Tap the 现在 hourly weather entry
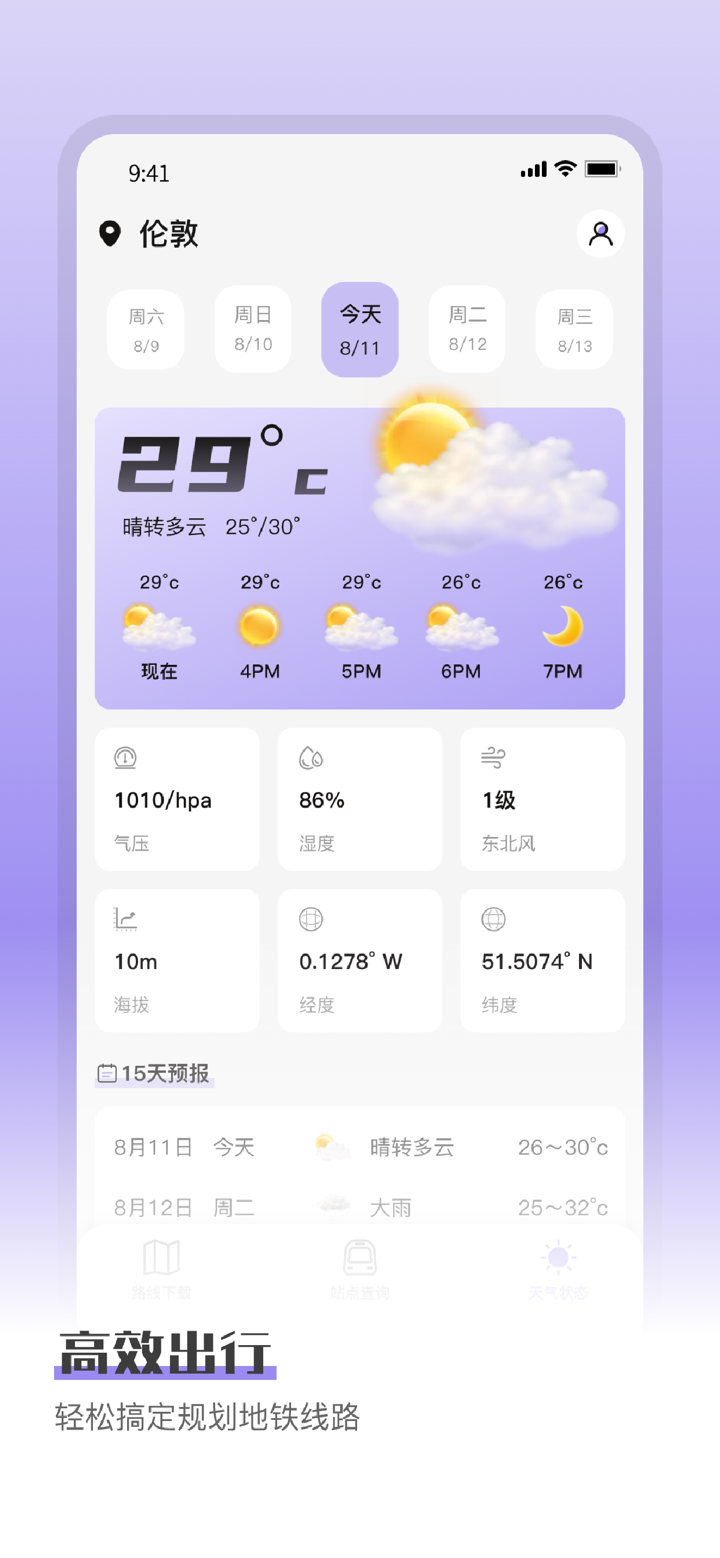This screenshot has height=1558, width=720. coord(157,625)
